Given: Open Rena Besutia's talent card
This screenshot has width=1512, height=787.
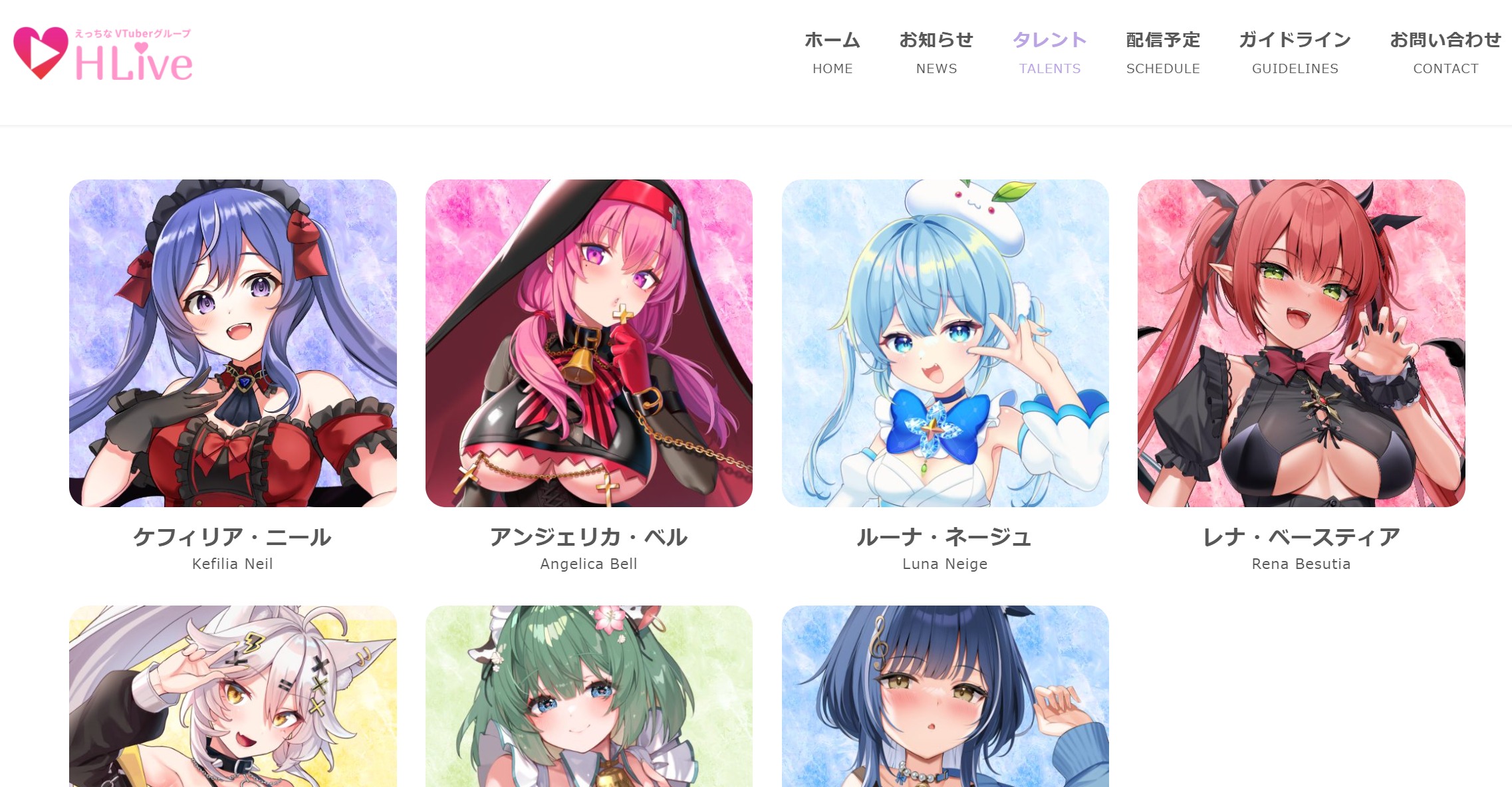Looking at the screenshot, I should pos(1301,376).
